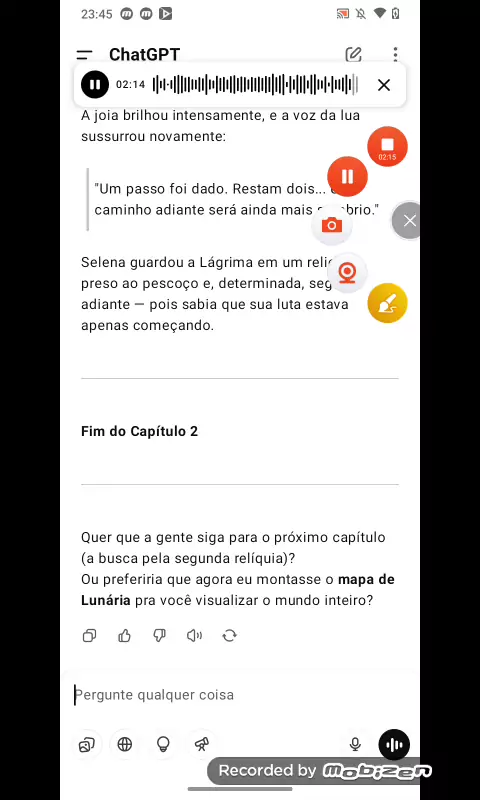Start voice dictation with the microphone

point(355,745)
